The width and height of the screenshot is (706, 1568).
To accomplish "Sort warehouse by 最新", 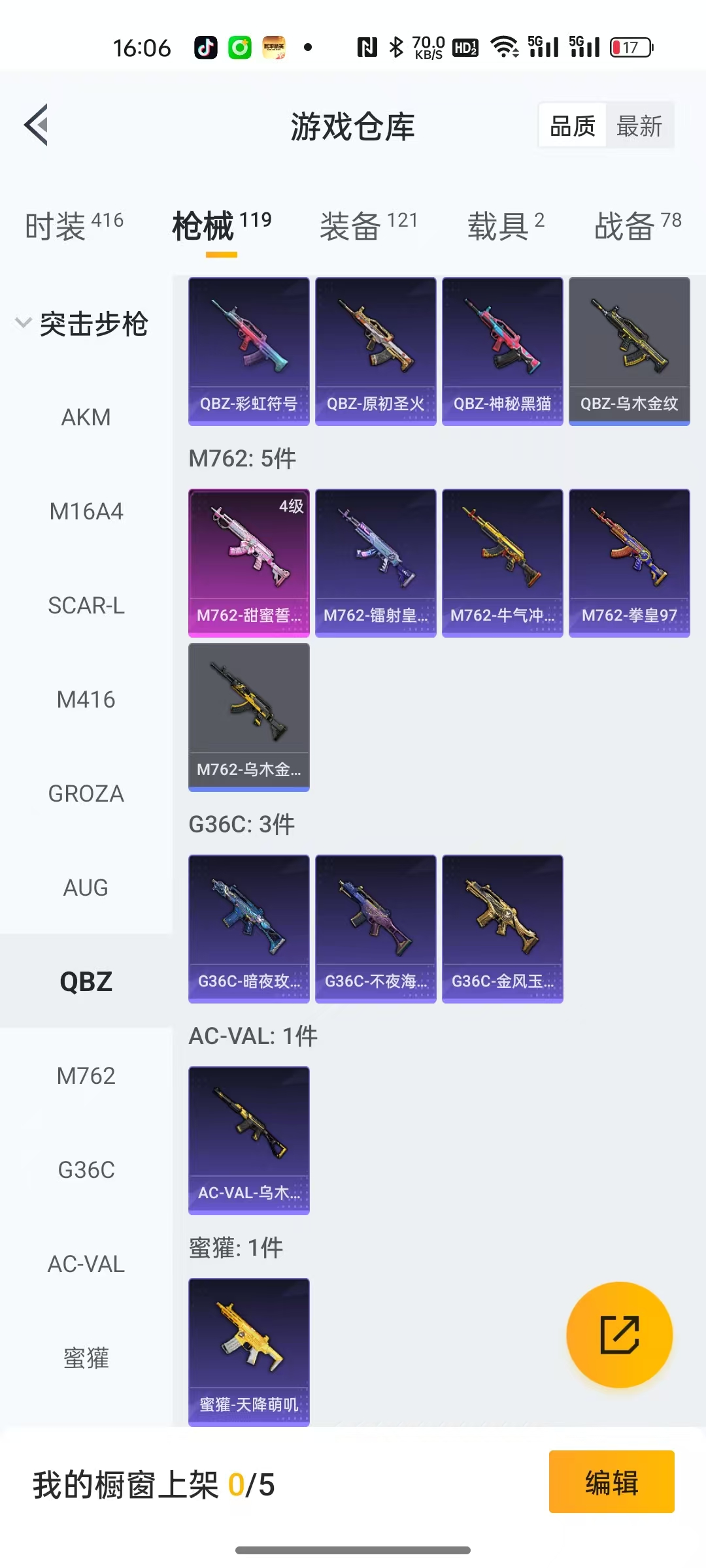I will 639,126.
